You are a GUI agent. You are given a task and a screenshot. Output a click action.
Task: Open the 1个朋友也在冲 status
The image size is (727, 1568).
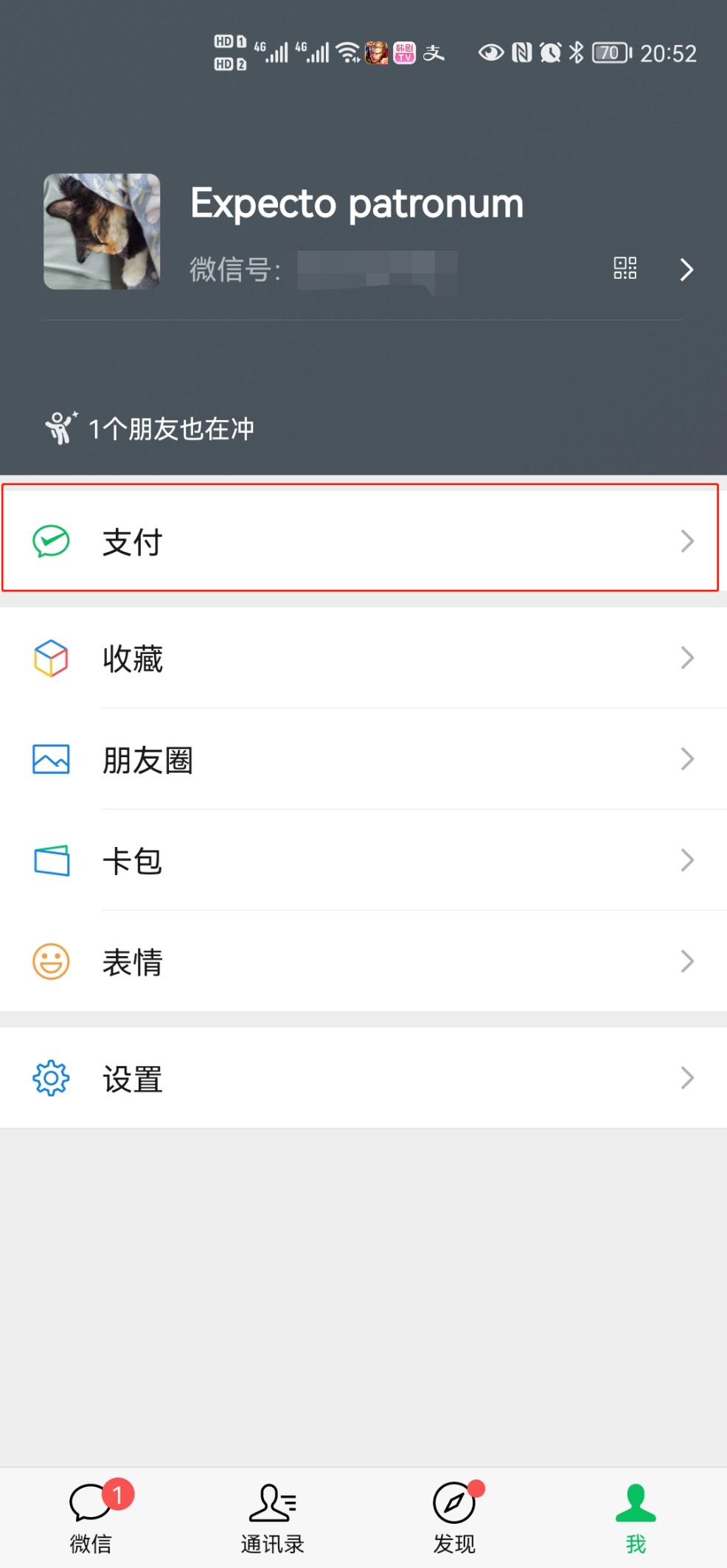(x=150, y=428)
